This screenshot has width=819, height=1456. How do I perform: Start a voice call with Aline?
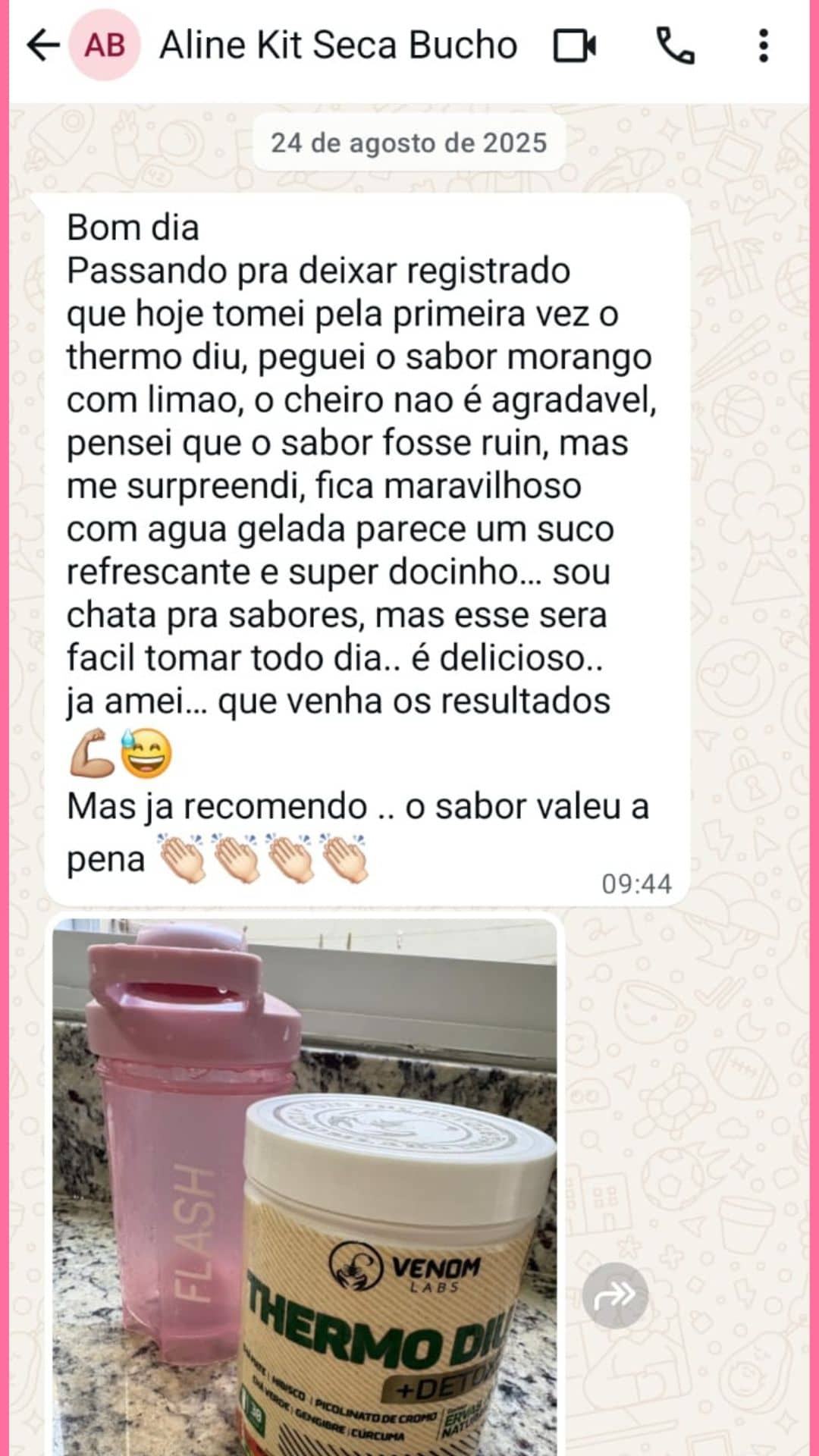point(674,45)
